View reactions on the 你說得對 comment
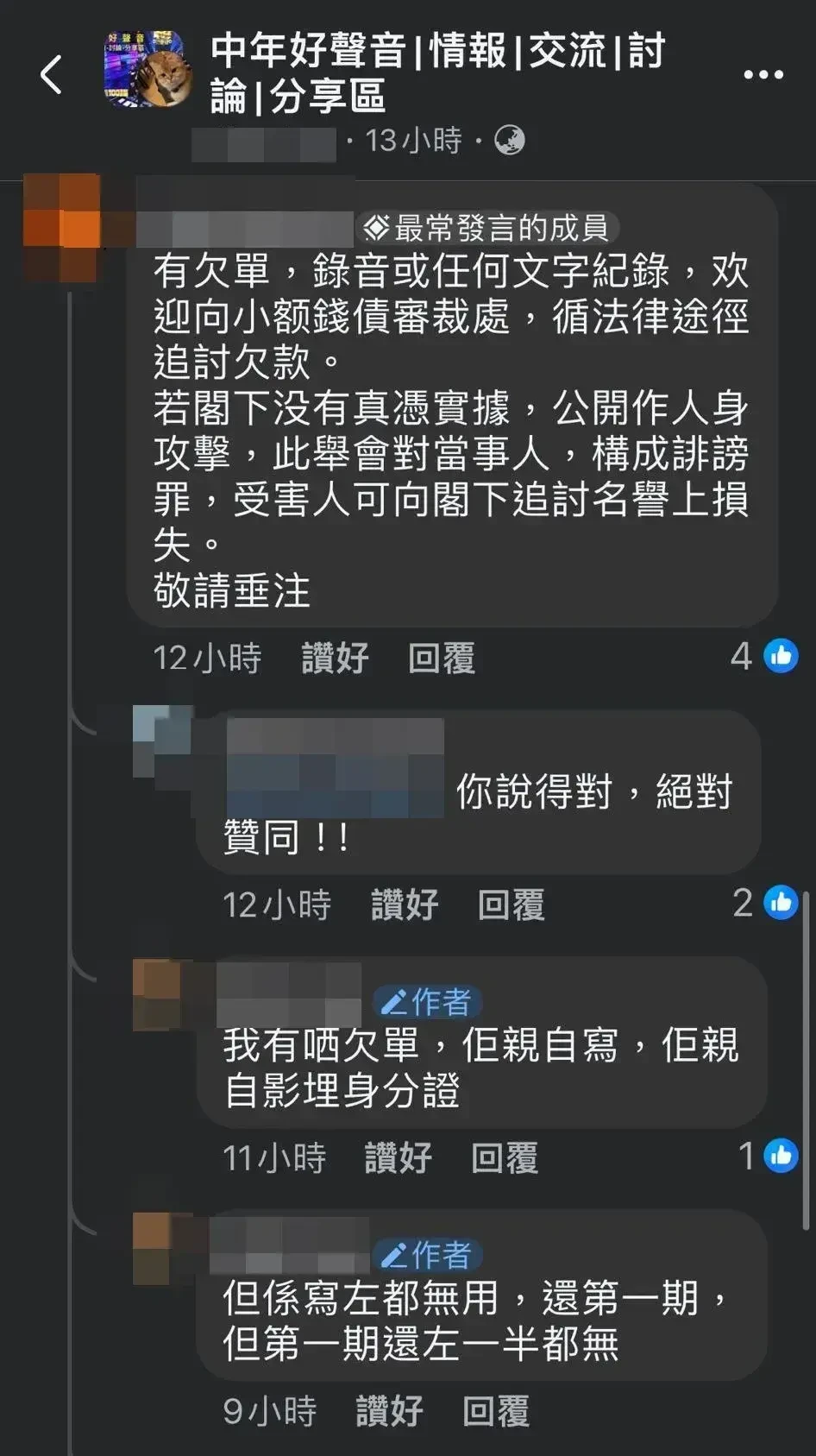Viewport: 816px width, 1456px height. click(x=765, y=904)
